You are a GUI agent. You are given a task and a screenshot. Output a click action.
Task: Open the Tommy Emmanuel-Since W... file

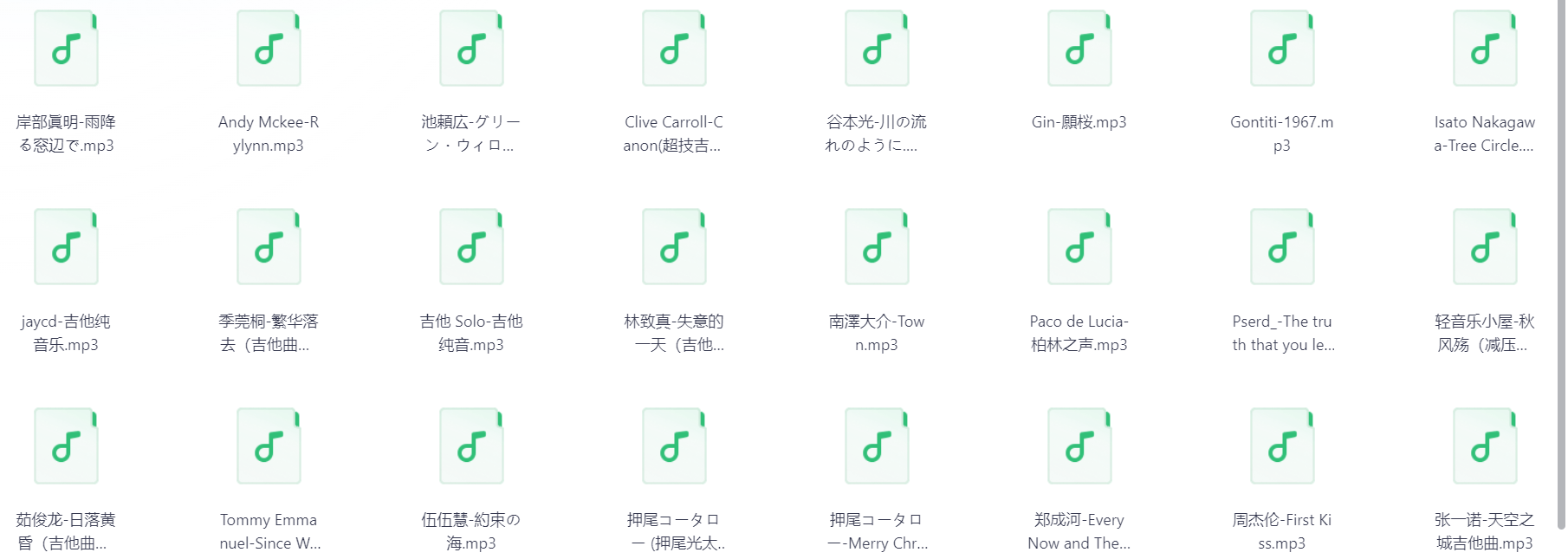coord(269,446)
